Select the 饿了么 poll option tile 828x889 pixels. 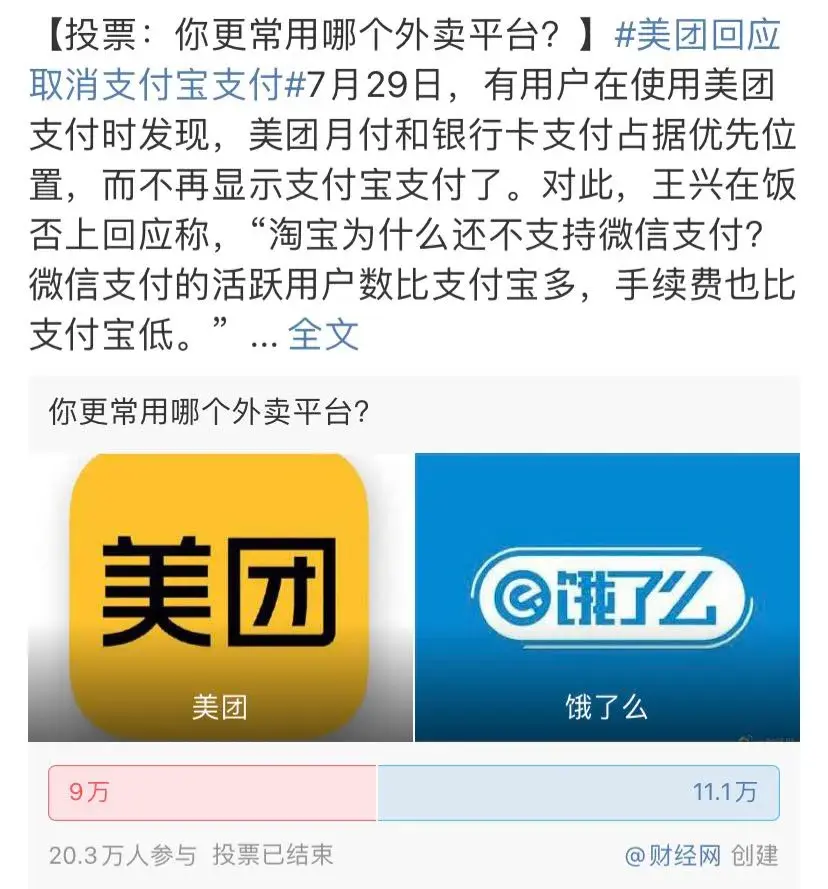pos(607,597)
